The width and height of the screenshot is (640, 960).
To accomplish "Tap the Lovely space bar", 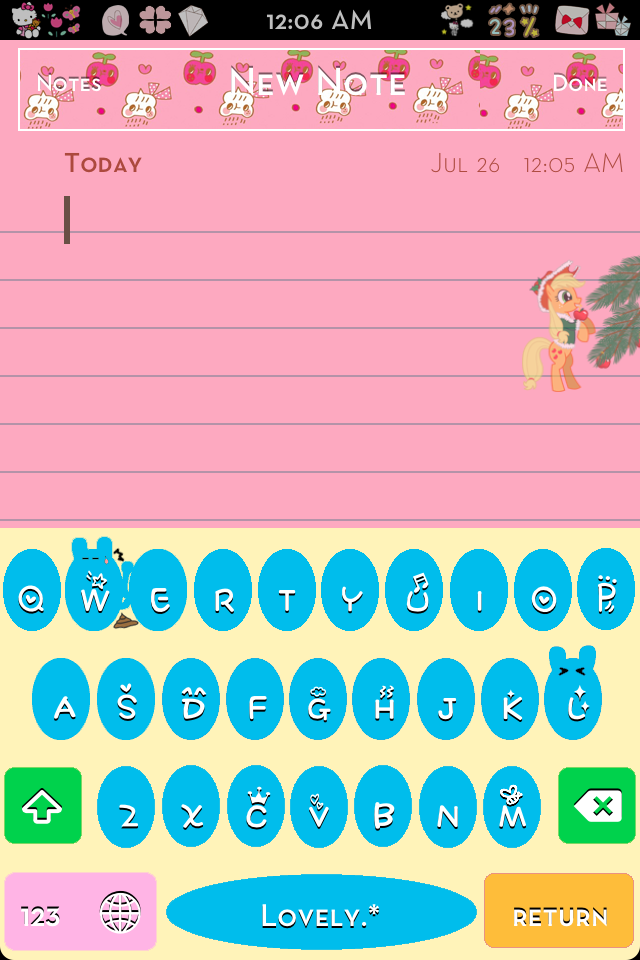I will (x=320, y=914).
